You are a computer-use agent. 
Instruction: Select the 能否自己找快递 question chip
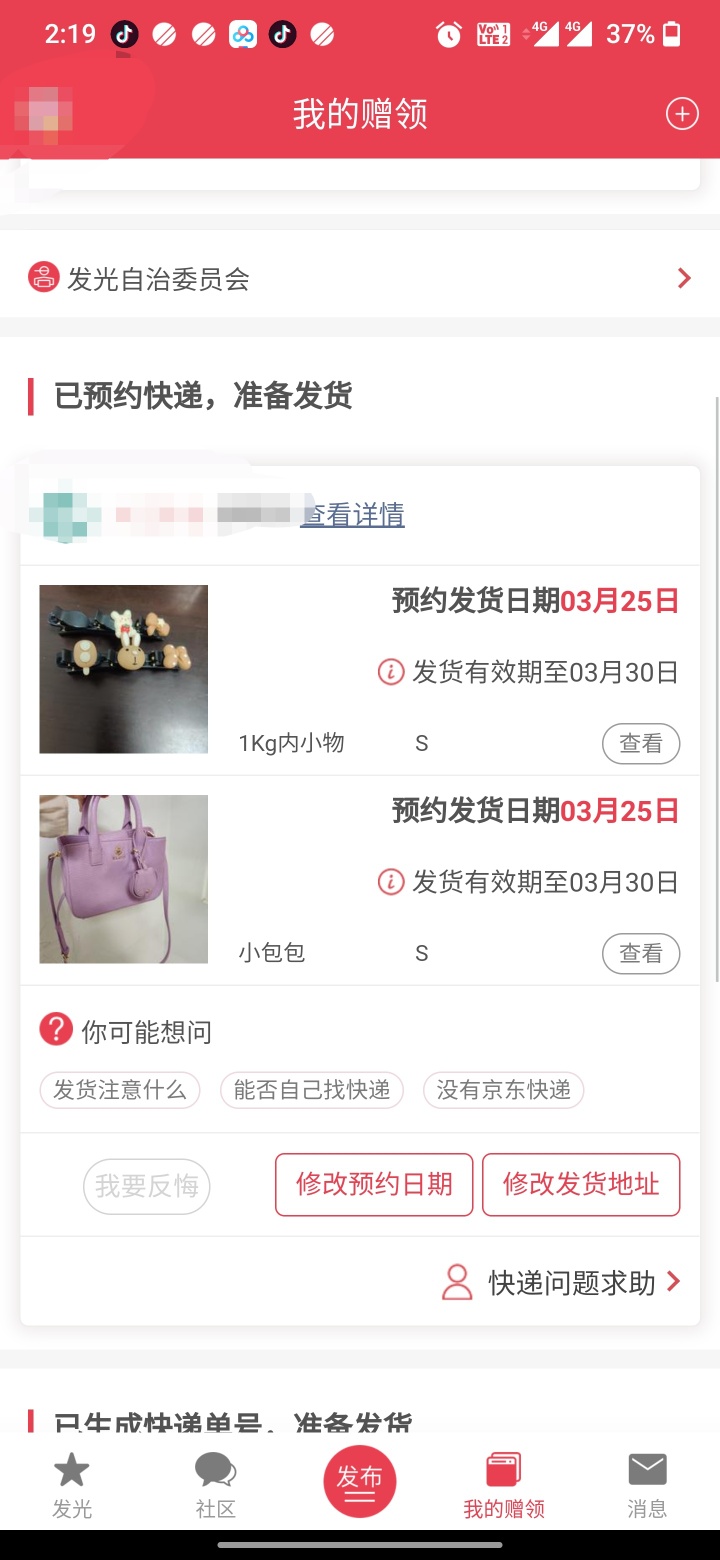(x=312, y=1090)
